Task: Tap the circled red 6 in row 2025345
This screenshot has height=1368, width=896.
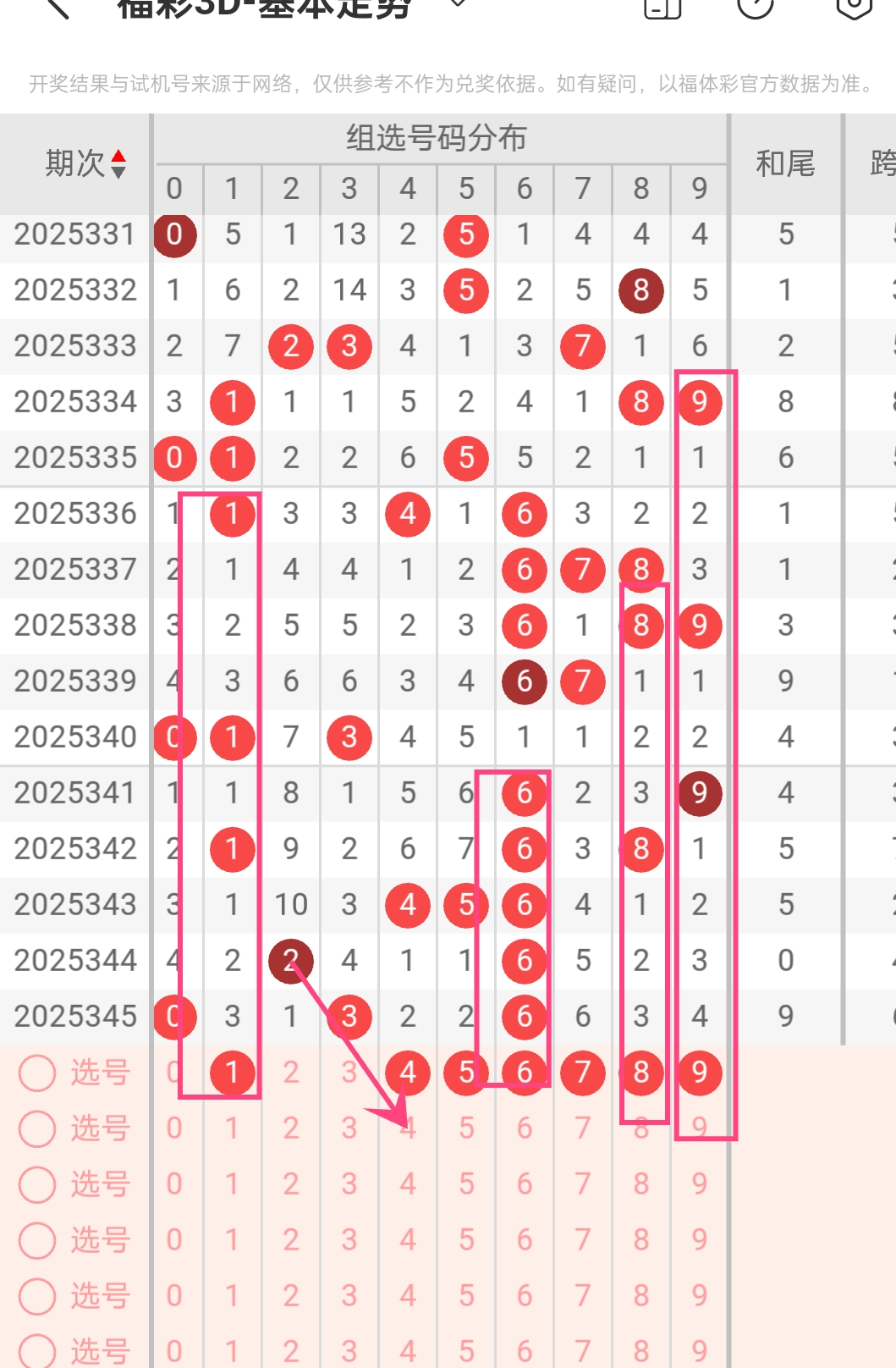Action: pos(524,1016)
